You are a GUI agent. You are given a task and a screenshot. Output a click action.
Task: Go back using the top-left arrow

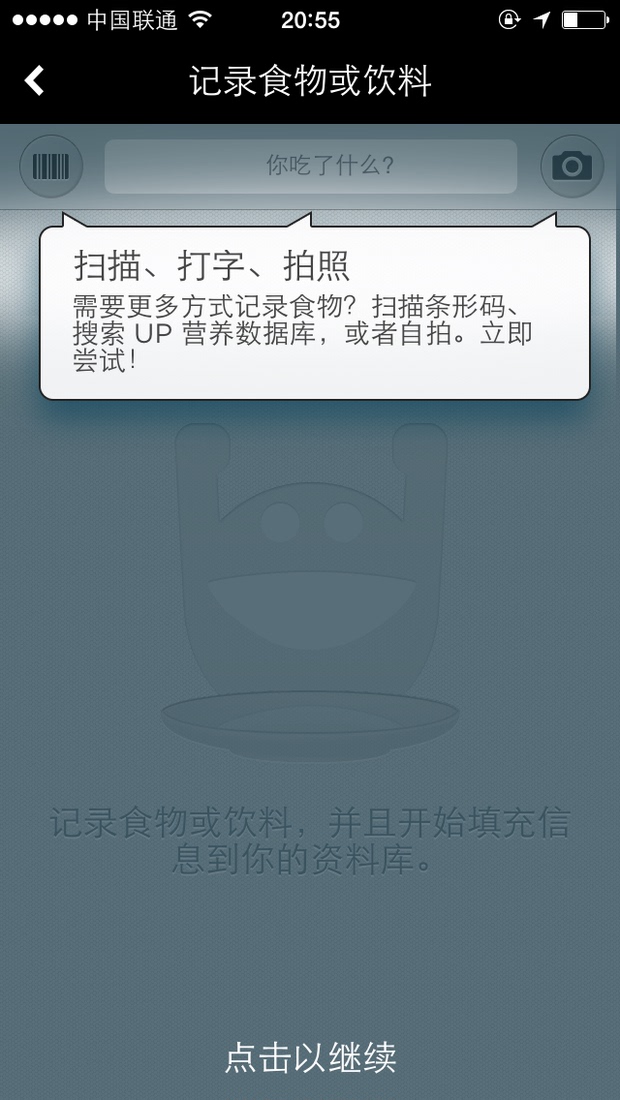[x=35, y=80]
